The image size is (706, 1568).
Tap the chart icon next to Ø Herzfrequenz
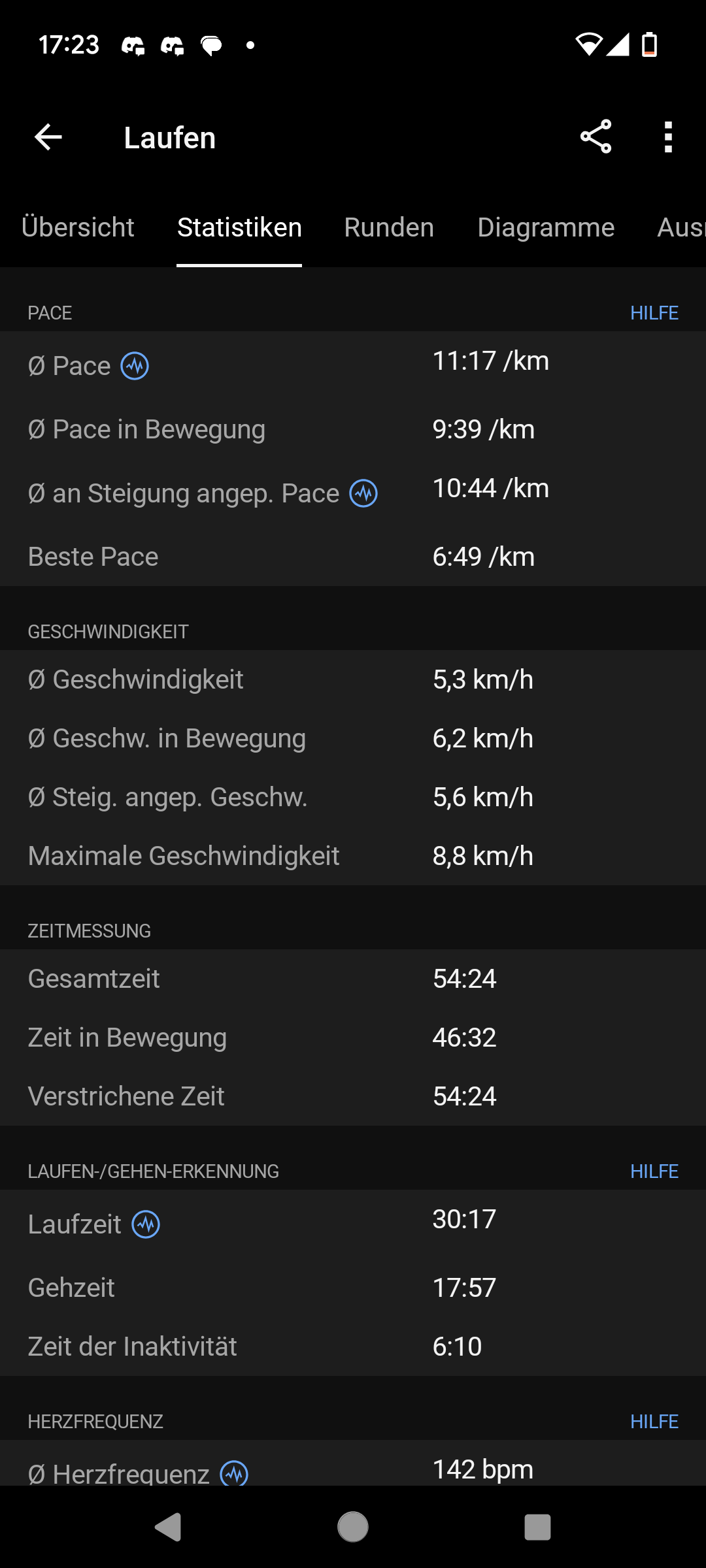[234, 1473]
